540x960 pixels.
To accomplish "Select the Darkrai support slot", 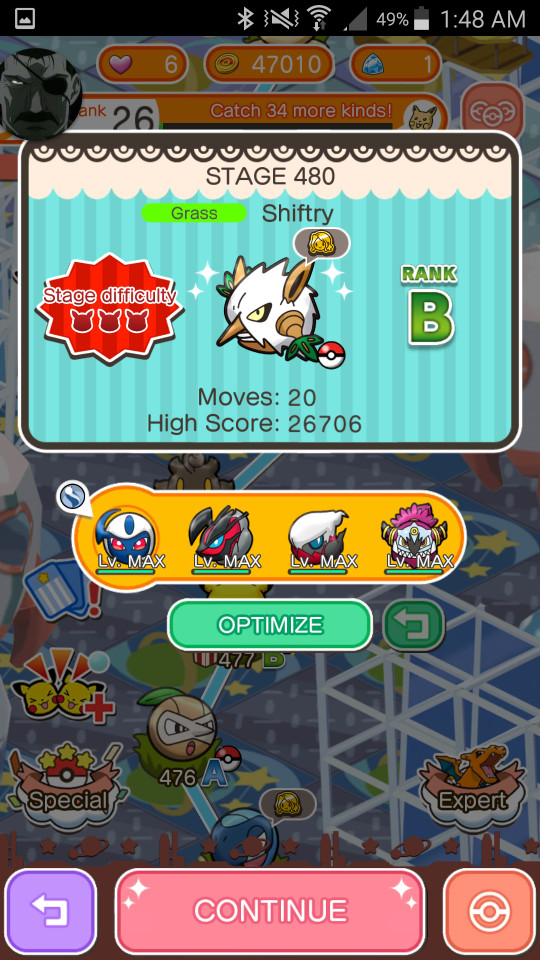I will [x=319, y=539].
